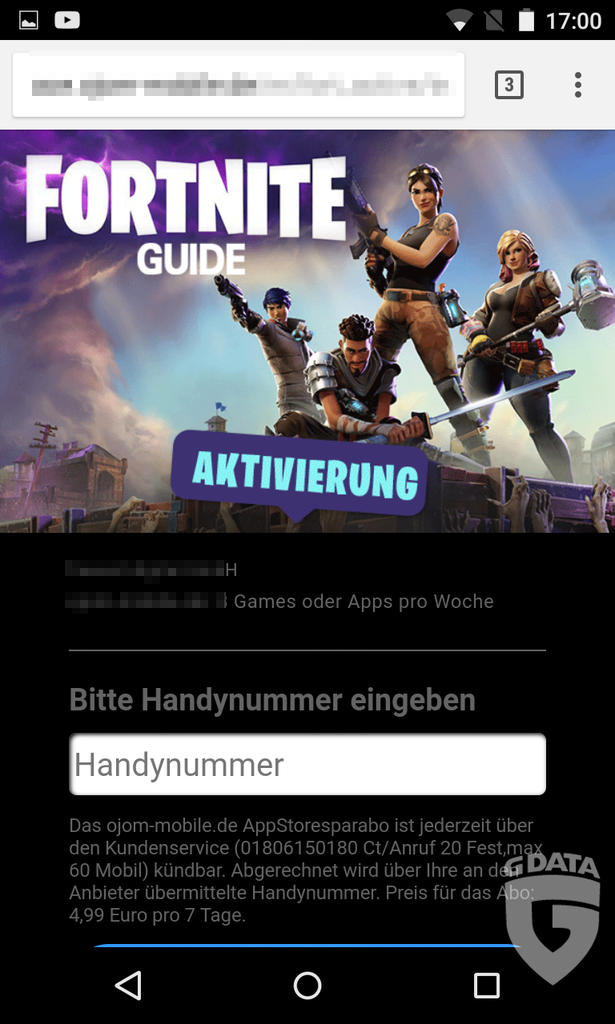This screenshot has height=1024, width=615.
Task: Return to the home screen
Action: [308, 985]
